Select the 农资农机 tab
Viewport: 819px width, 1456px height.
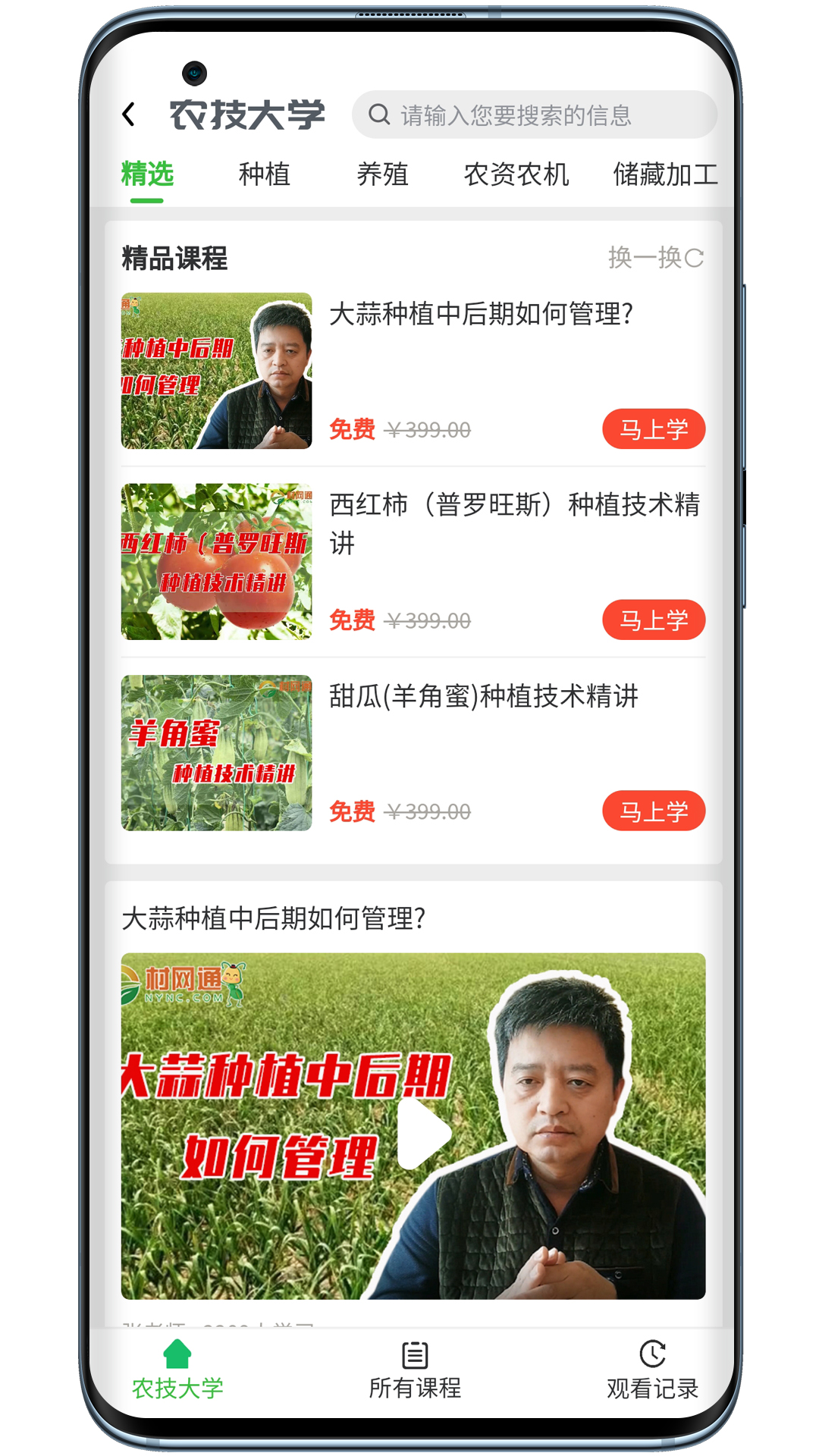tap(516, 174)
